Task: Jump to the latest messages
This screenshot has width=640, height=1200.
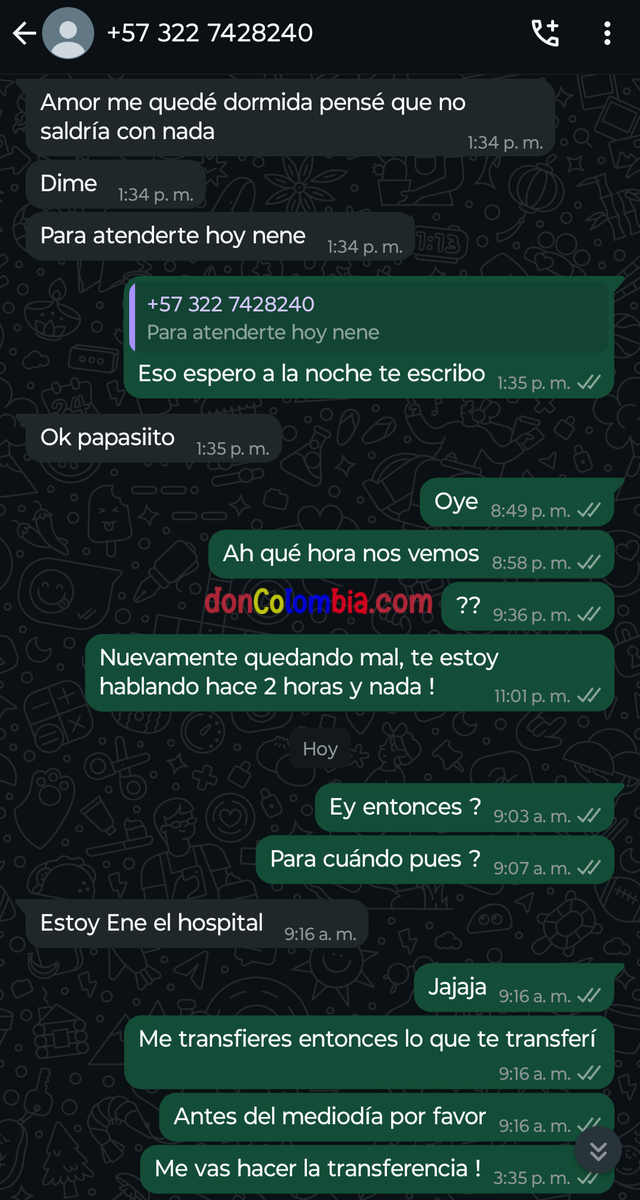Action: click(x=598, y=1152)
